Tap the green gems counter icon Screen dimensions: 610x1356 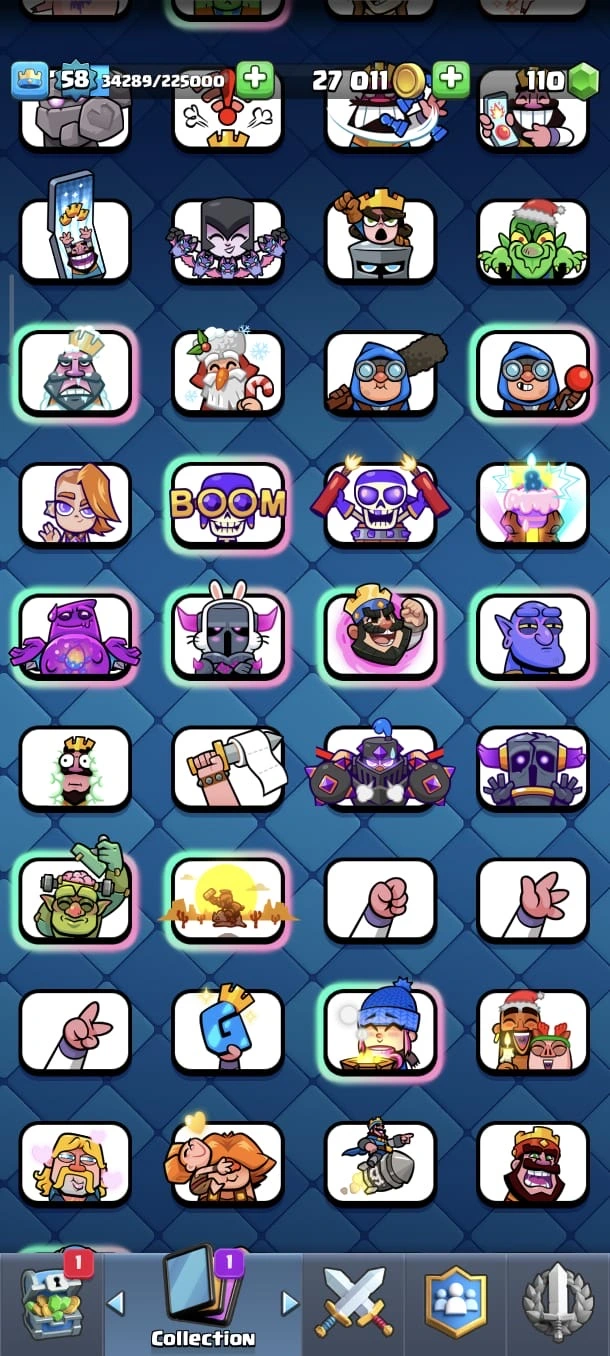[582, 81]
